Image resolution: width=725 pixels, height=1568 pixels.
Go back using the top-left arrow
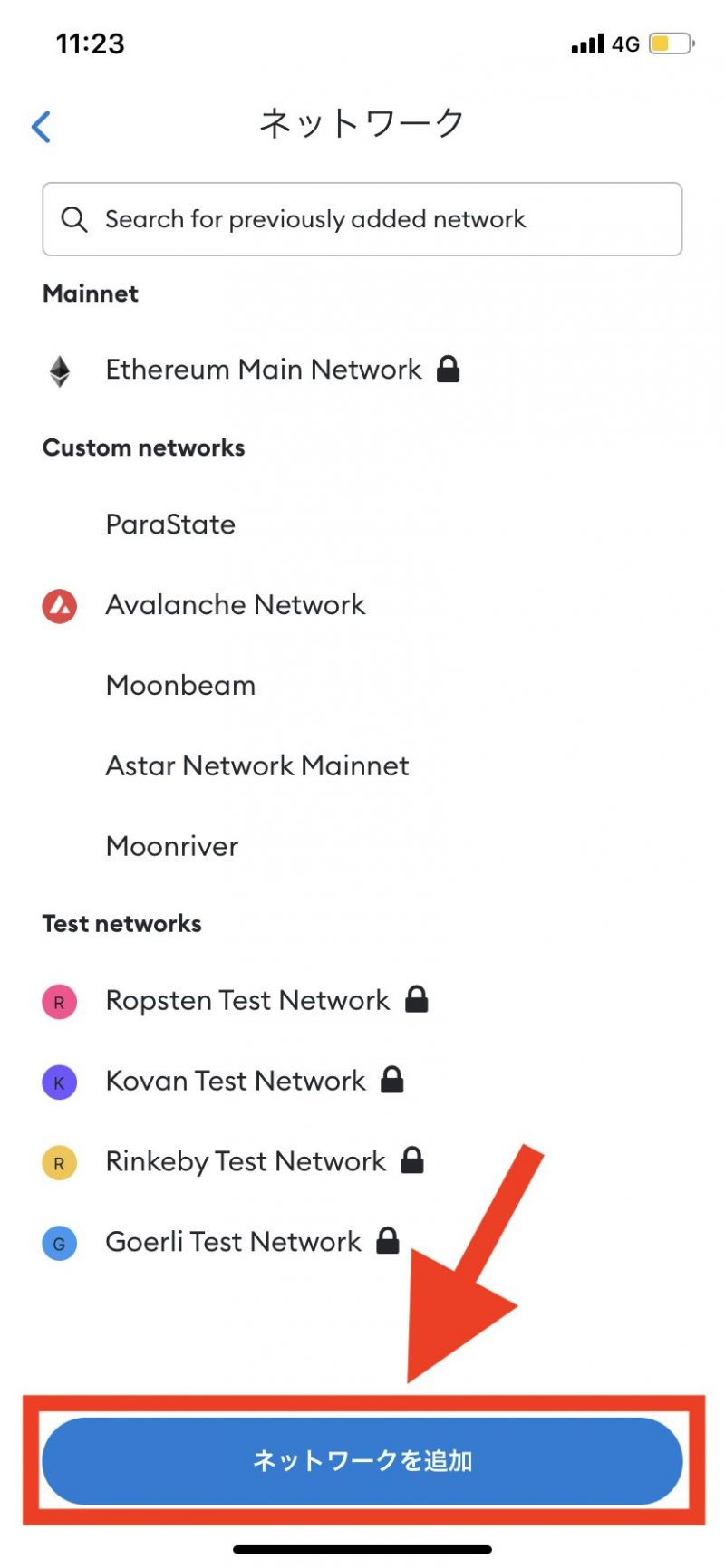point(42,127)
